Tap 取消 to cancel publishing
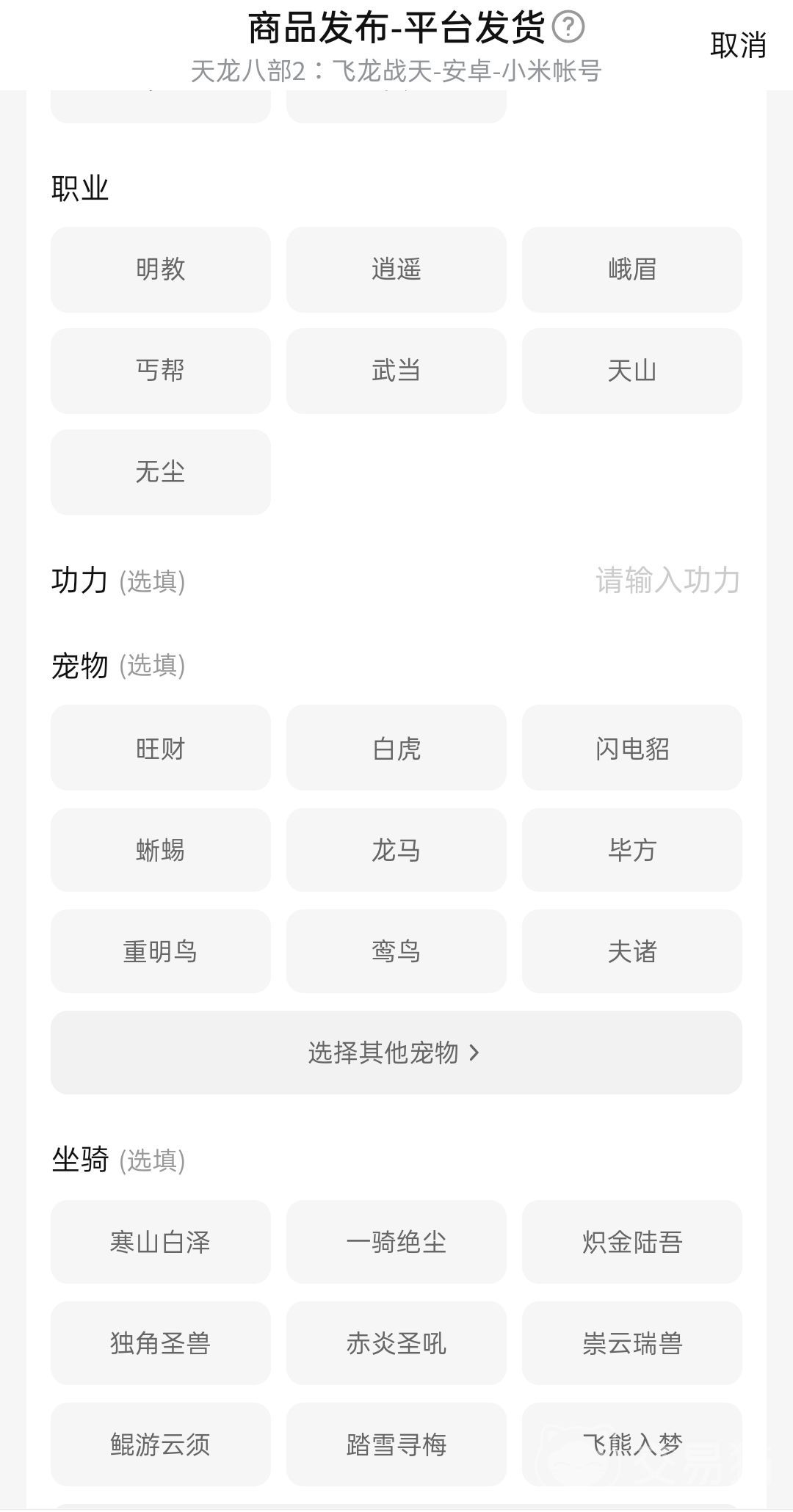The image size is (793, 1512). [738, 46]
